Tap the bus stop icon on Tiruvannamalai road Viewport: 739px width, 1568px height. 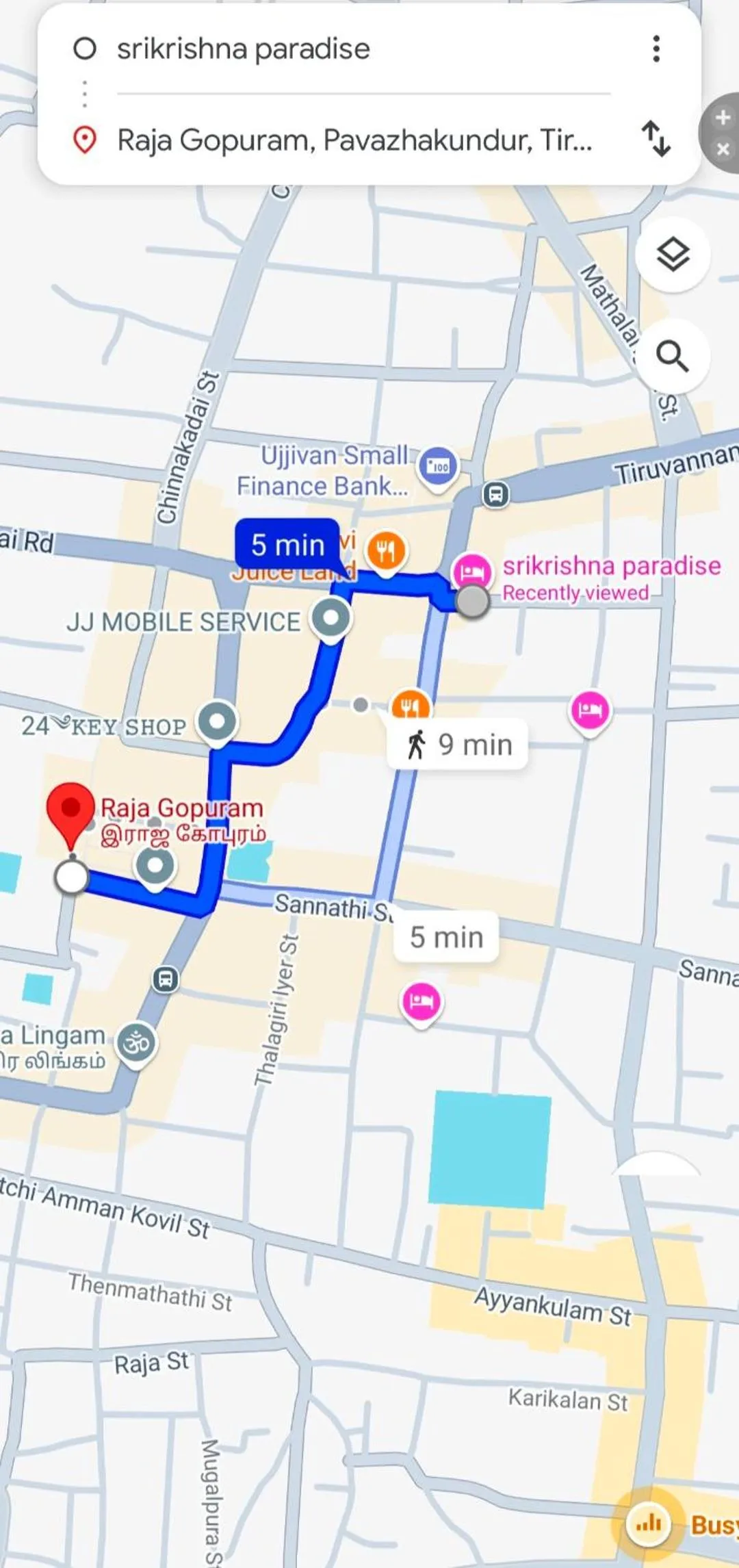point(495,494)
